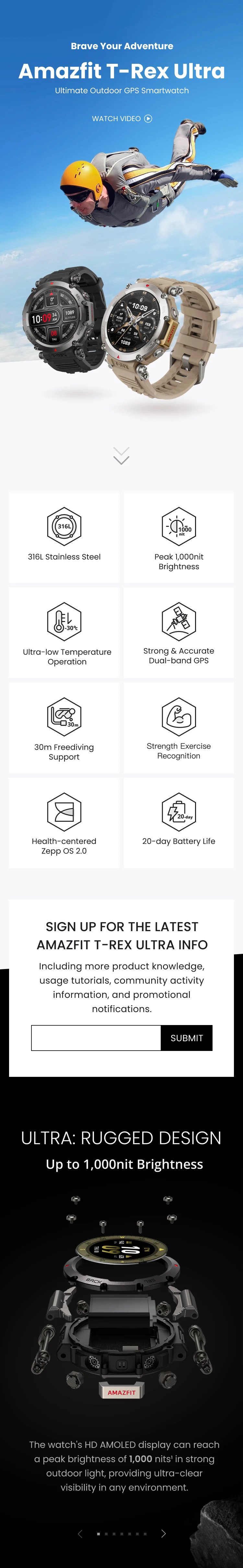243x1568 pixels.
Task: Tap the down chevron below the watches
Action: click(121, 455)
